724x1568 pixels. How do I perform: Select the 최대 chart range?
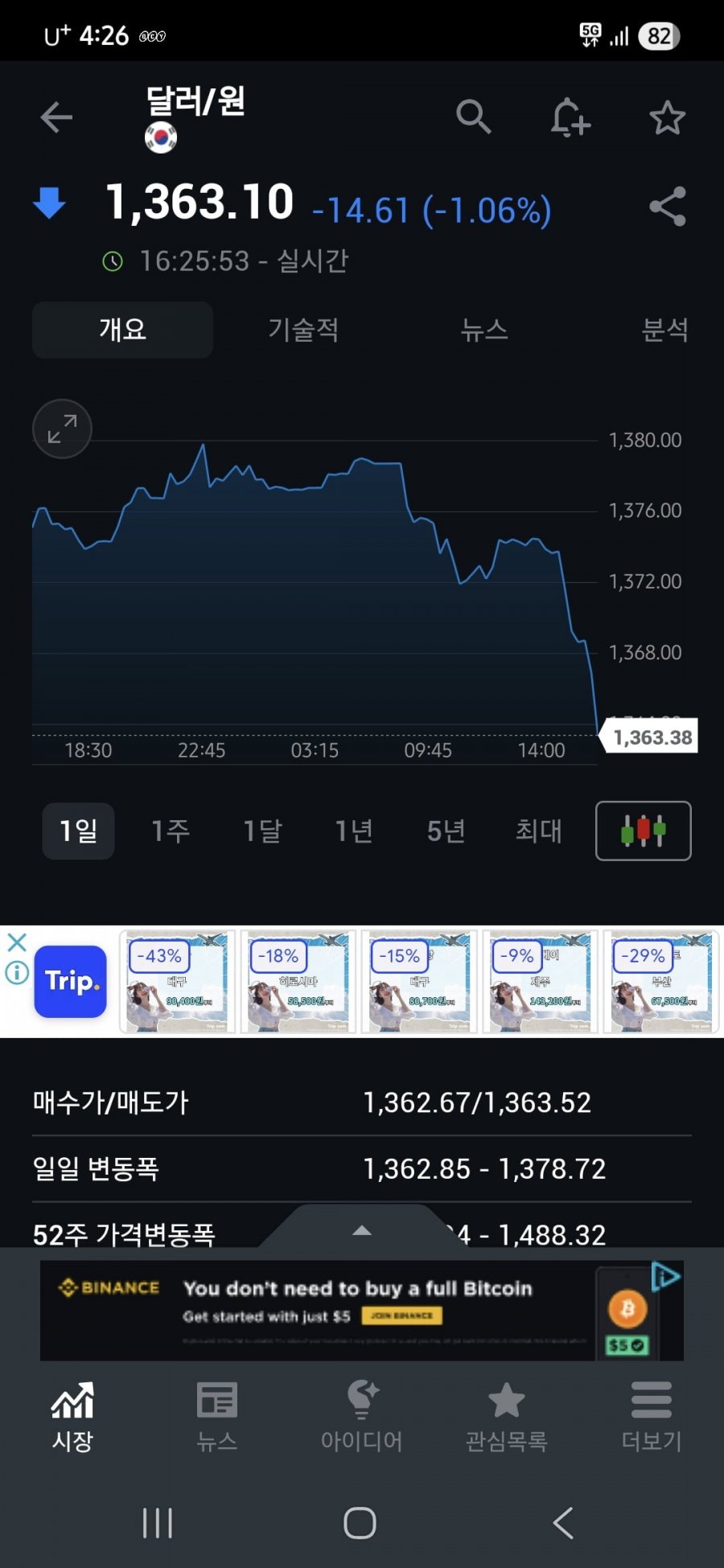point(538,831)
